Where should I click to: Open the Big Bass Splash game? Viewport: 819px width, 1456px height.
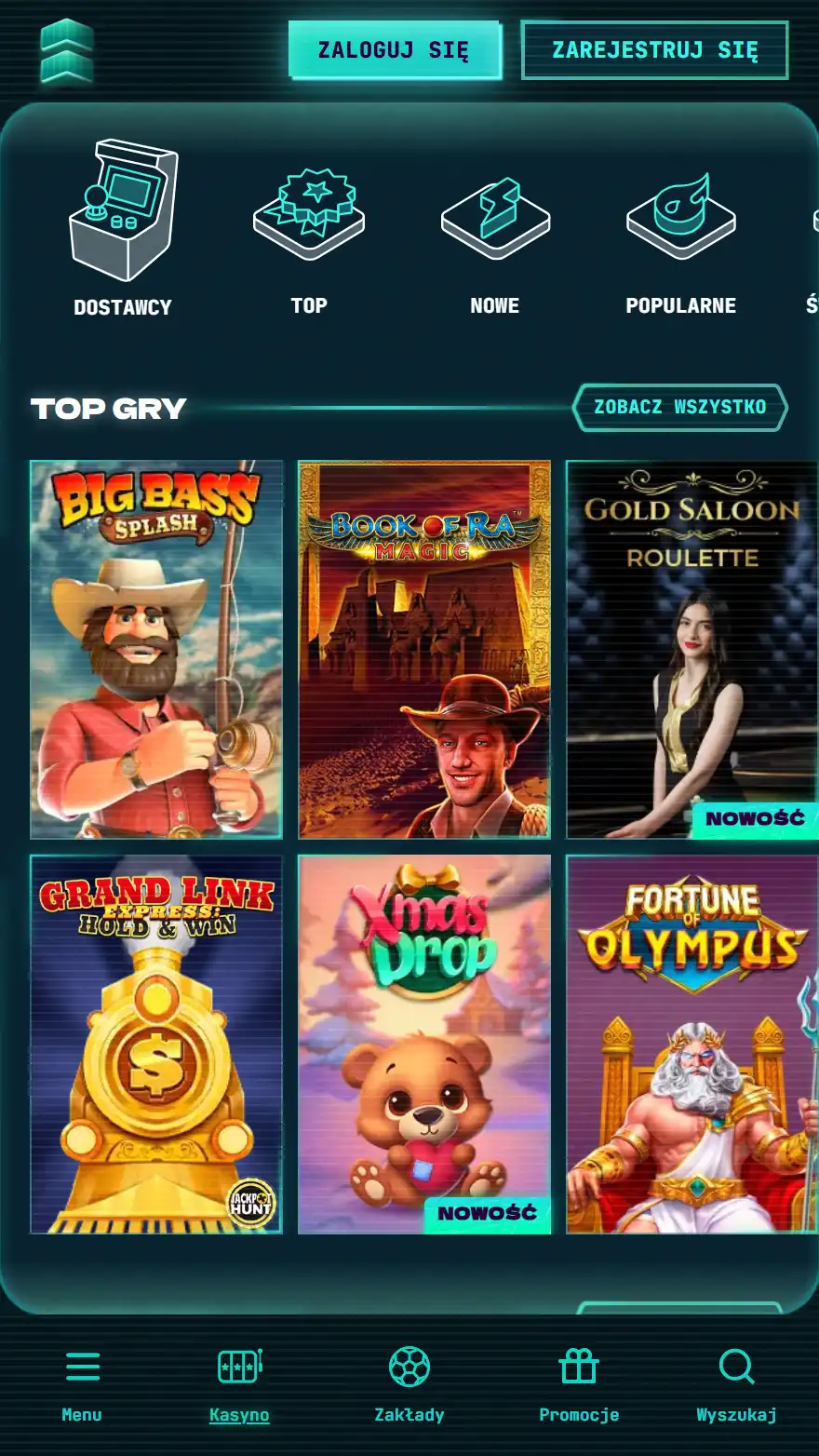[x=156, y=650]
